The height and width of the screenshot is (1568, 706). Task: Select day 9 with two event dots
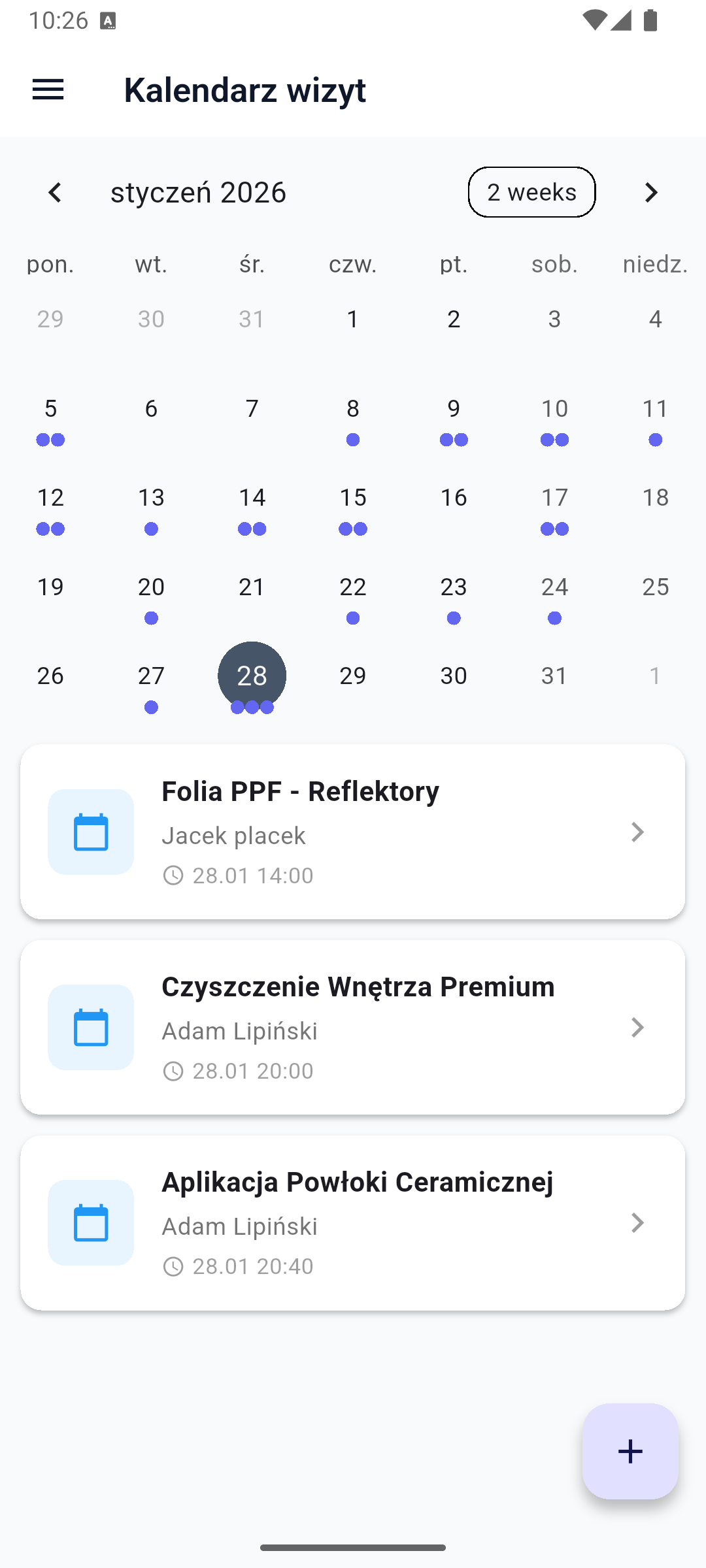pos(453,408)
